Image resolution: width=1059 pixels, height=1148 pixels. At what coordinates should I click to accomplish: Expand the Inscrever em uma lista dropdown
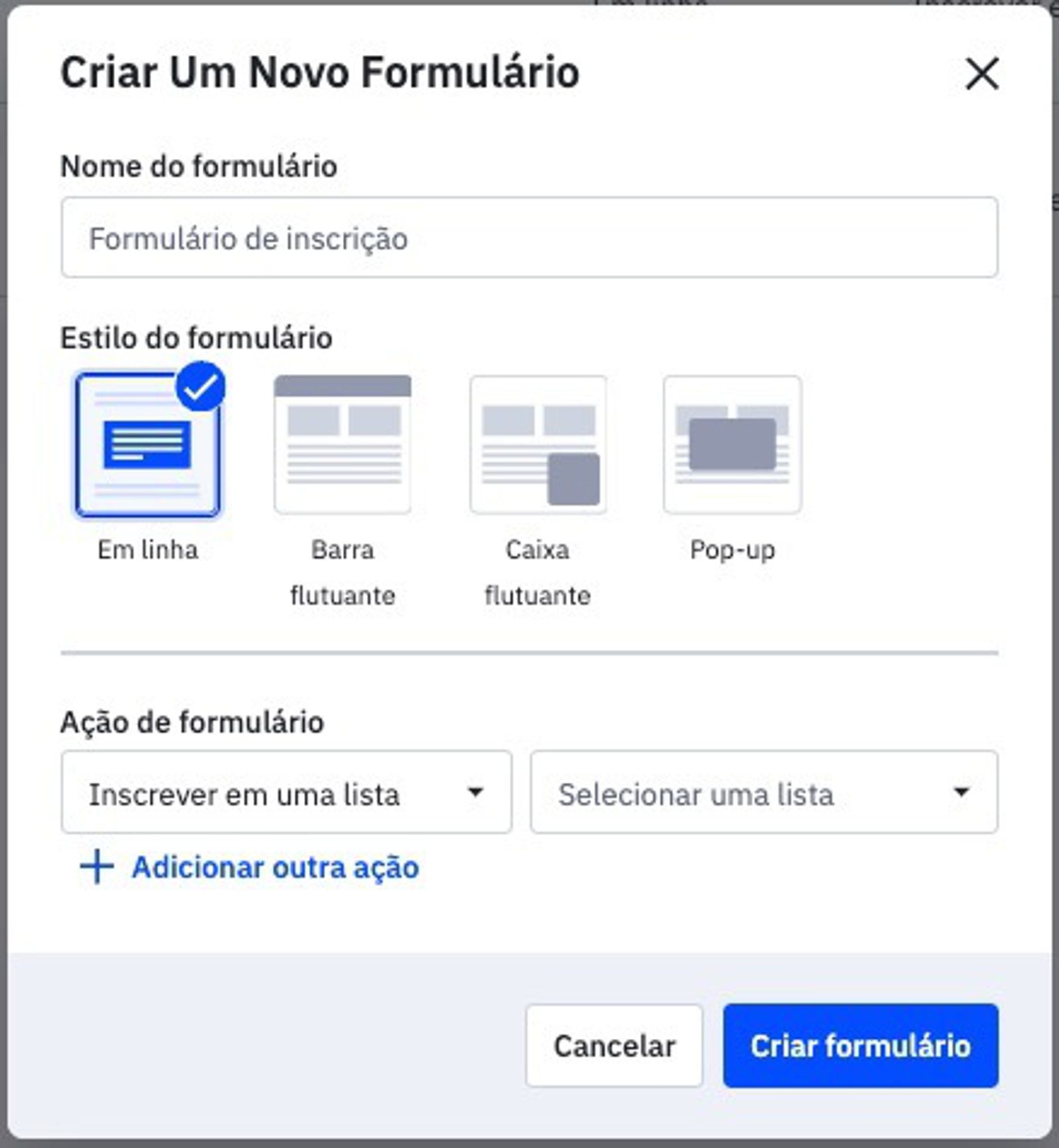coord(286,792)
